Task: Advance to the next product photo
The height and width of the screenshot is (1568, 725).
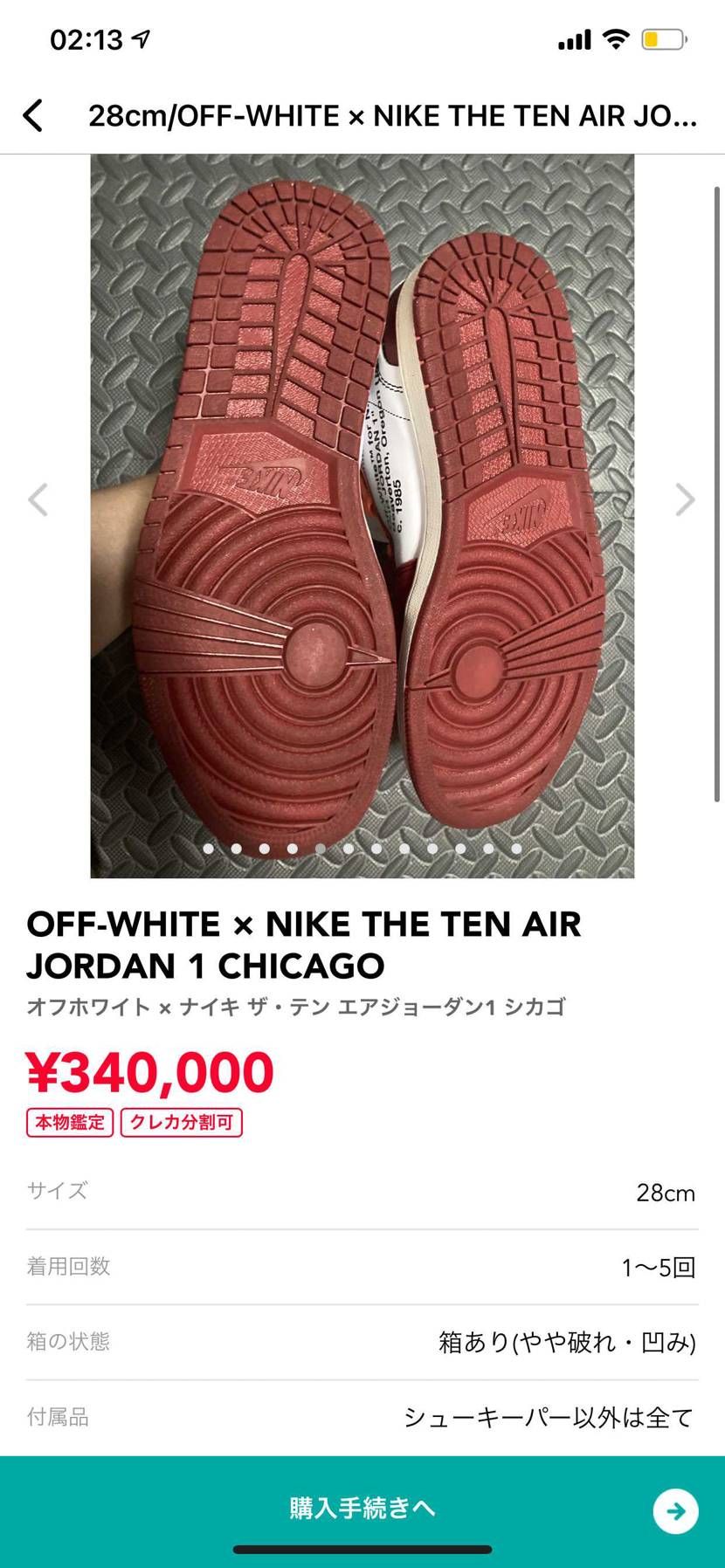Action: (x=687, y=499)
